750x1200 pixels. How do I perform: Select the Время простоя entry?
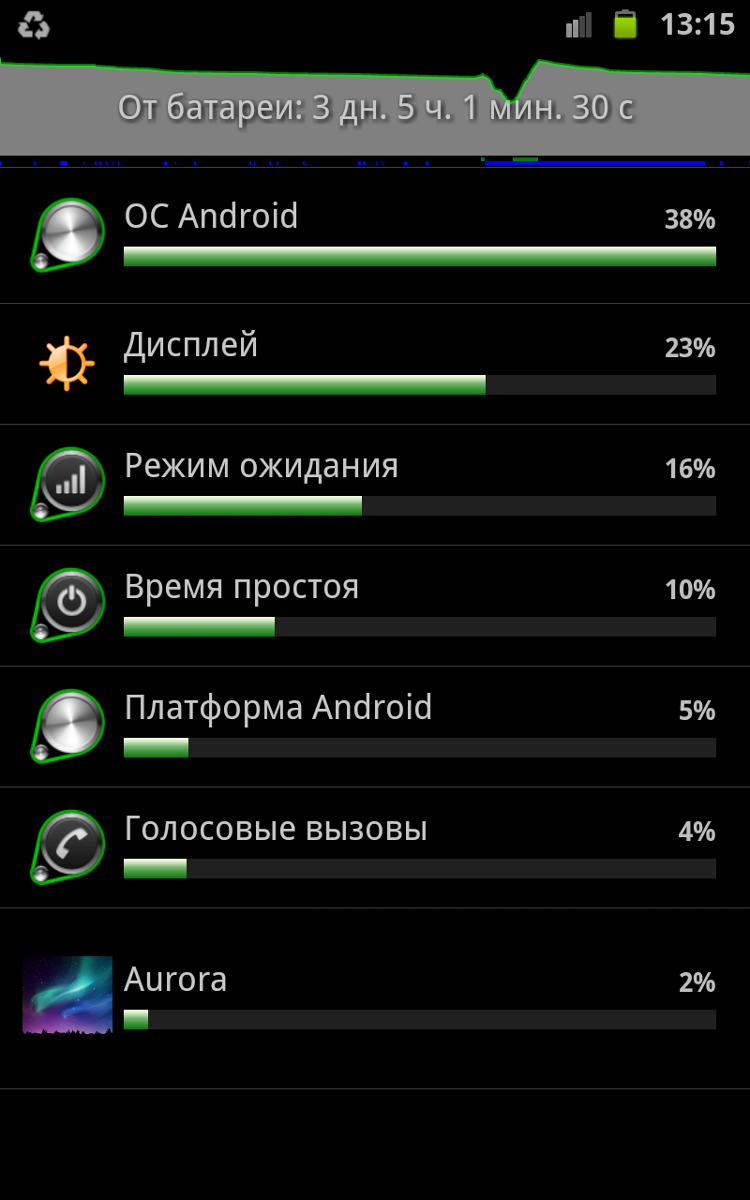tap(375, 606)
